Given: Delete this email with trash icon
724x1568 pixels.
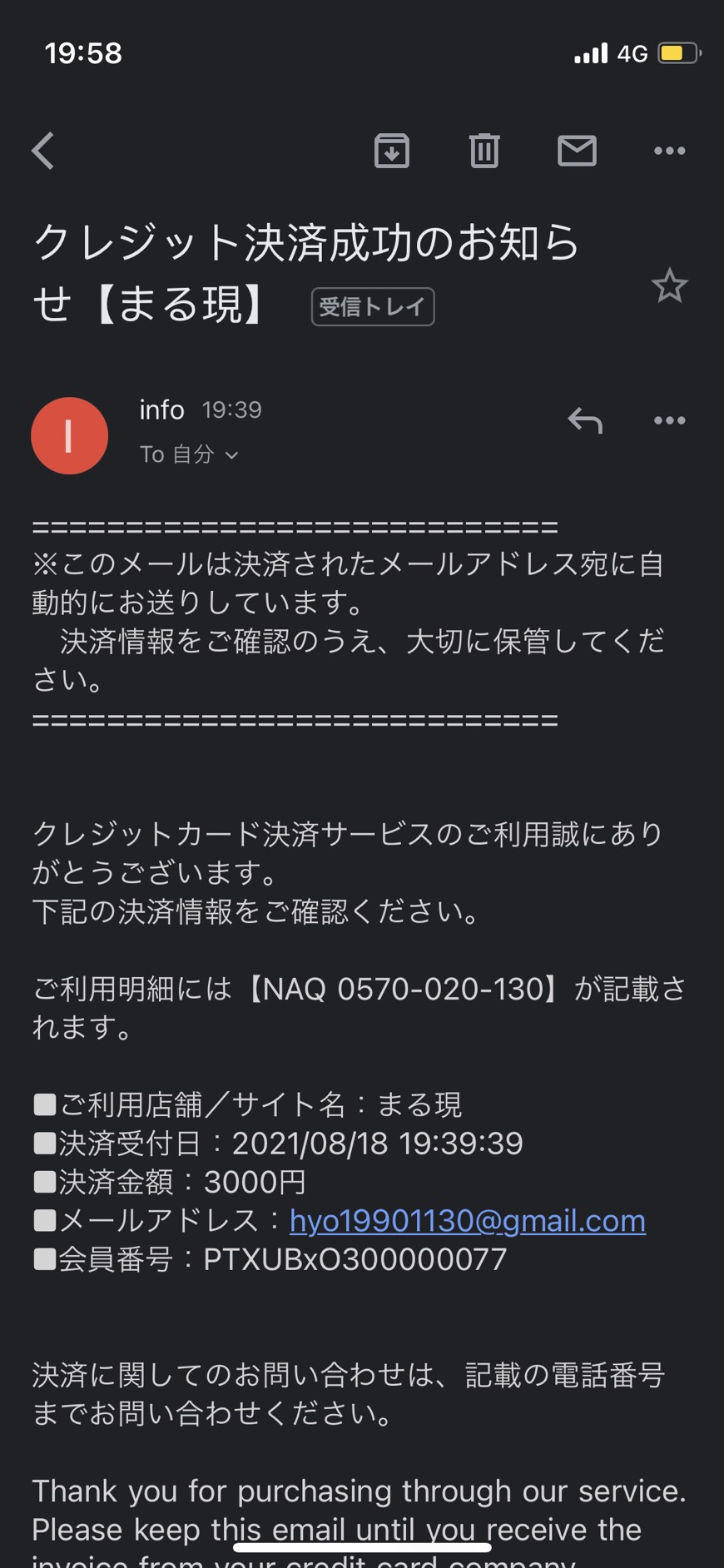Looking at the screenshot, I should pyautogui.click(x=484, y=151).
